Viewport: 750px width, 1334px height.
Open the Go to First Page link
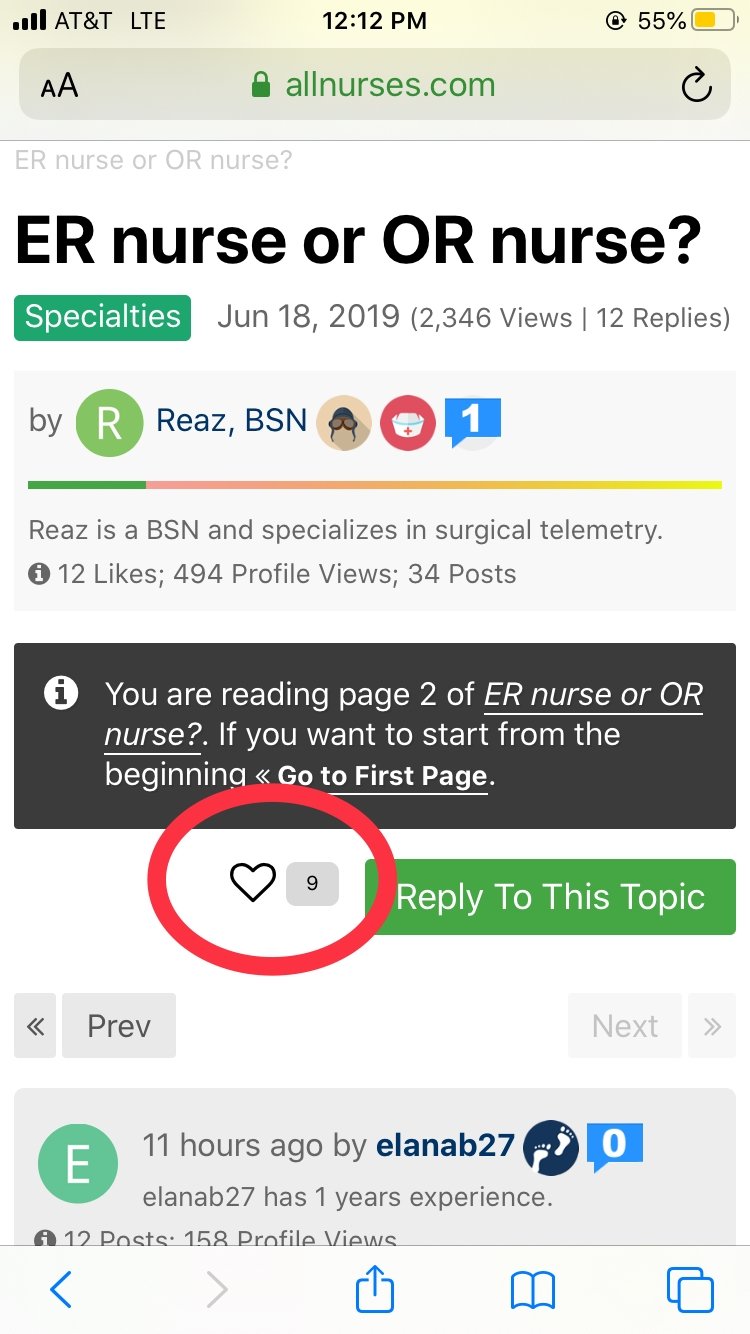[x=382, y=775]
